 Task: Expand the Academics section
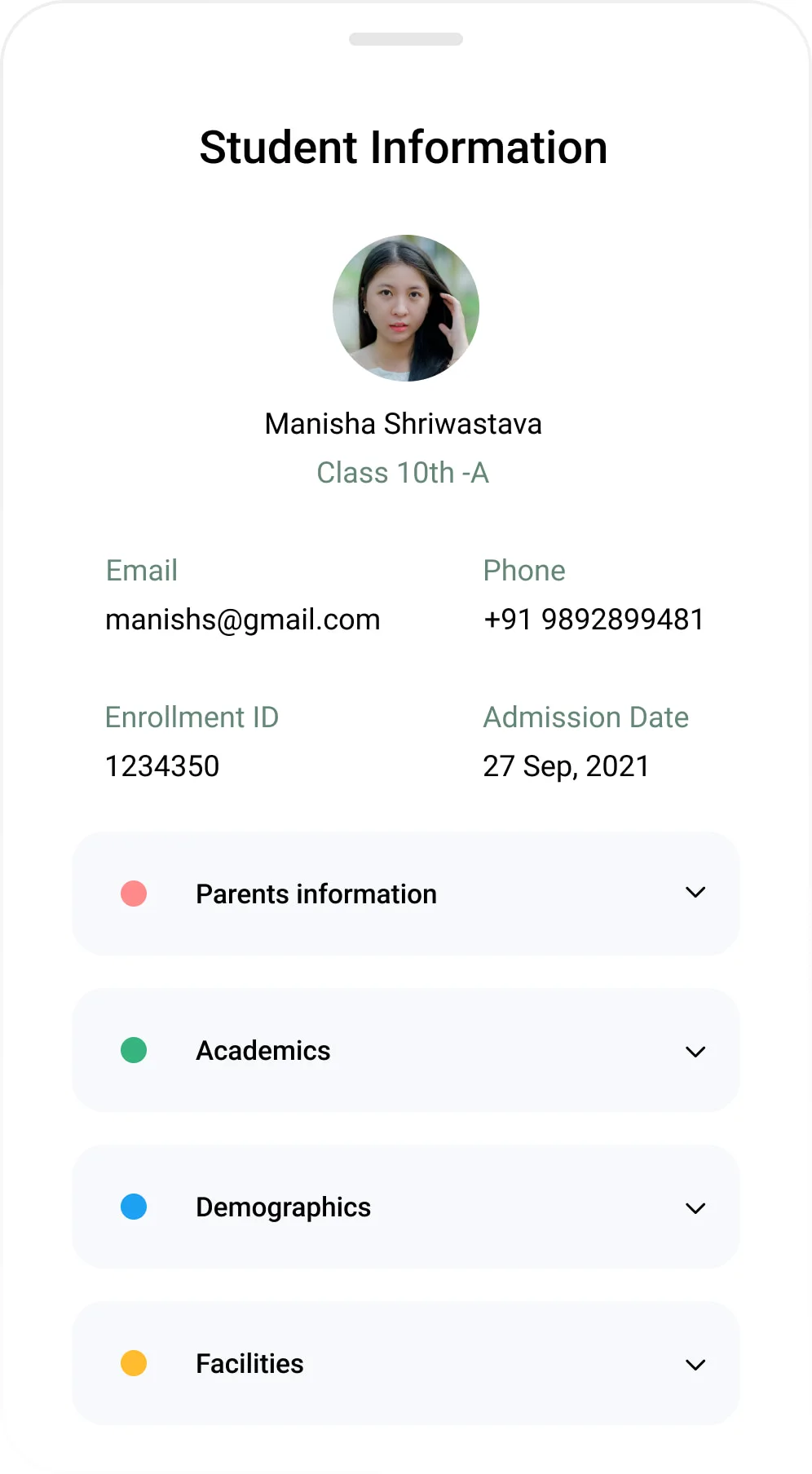406,1050
